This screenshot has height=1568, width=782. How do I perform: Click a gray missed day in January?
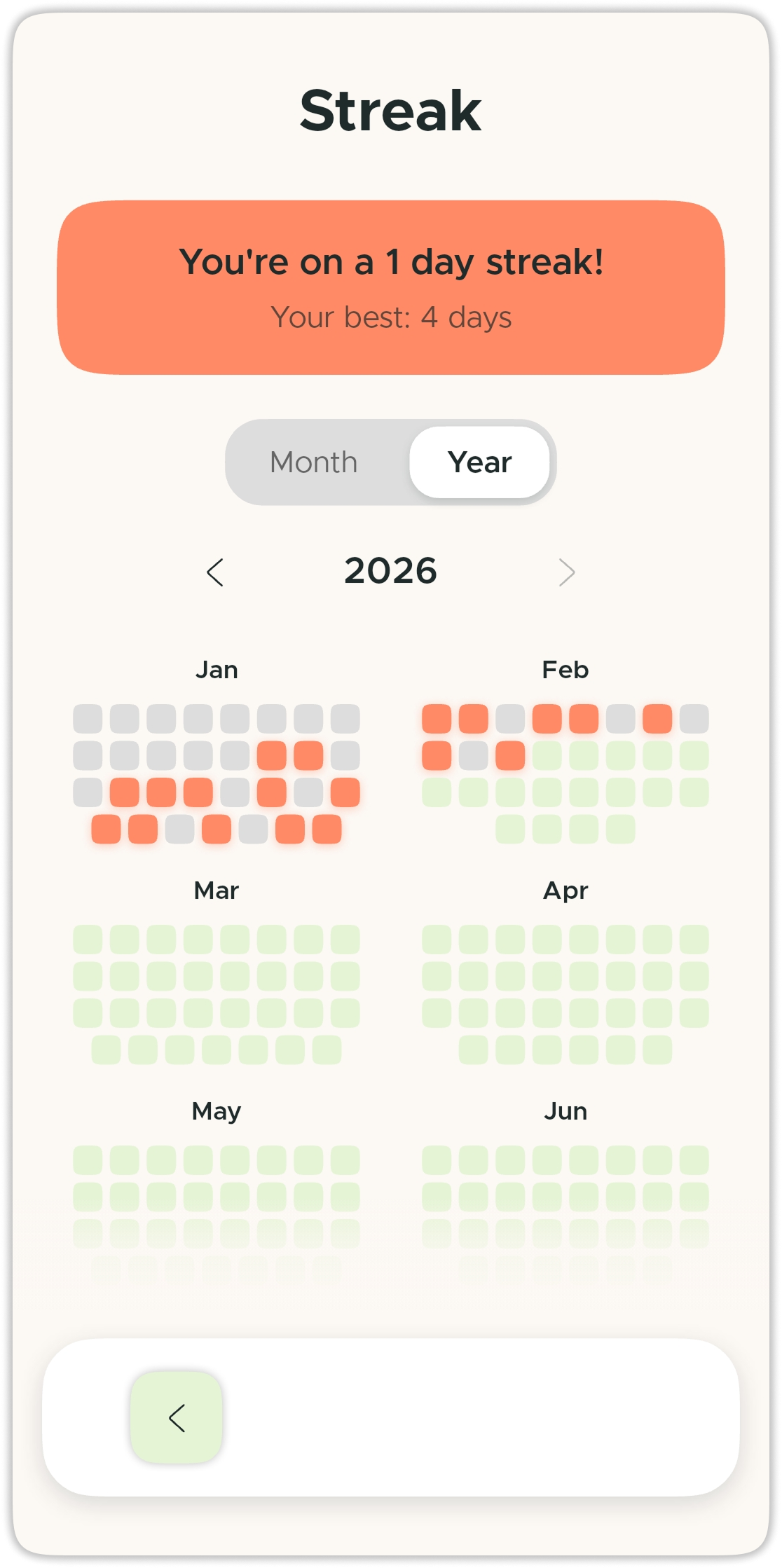tap(88, 717)
